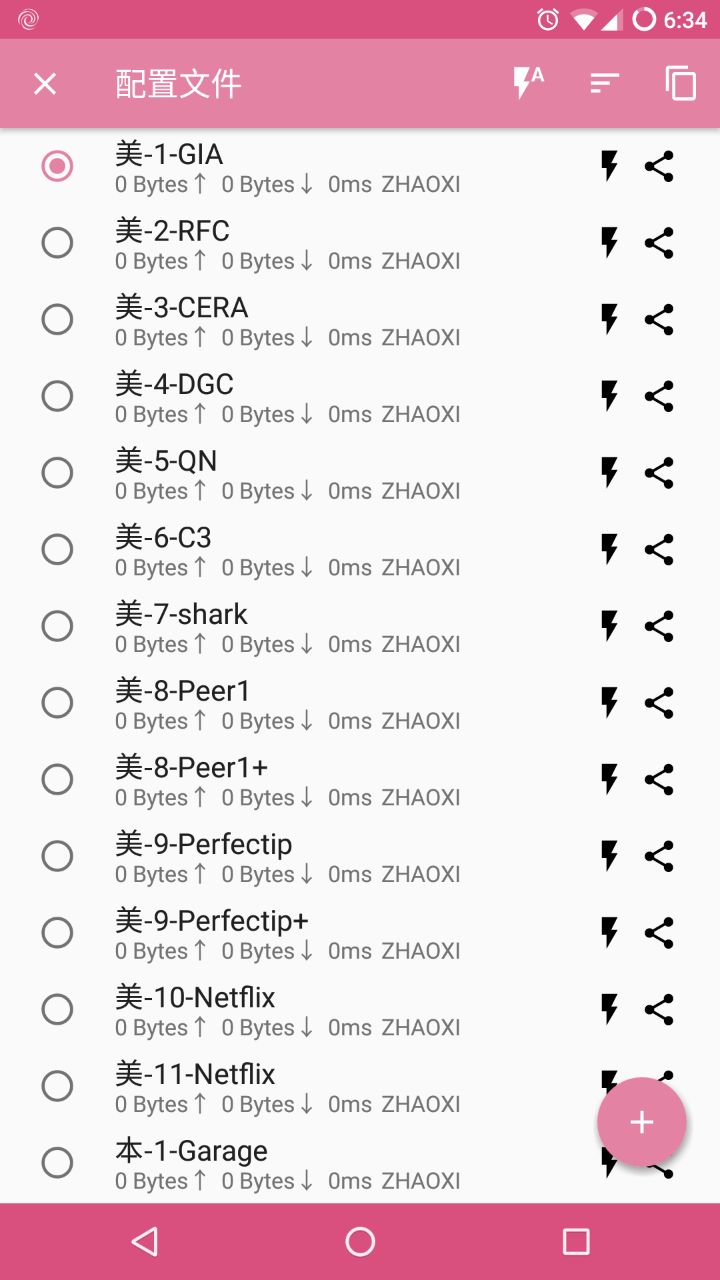Share the 美-9-Perfectip+ profile
The width and height of the screenshot is (720, 1280).
(659, 933)
